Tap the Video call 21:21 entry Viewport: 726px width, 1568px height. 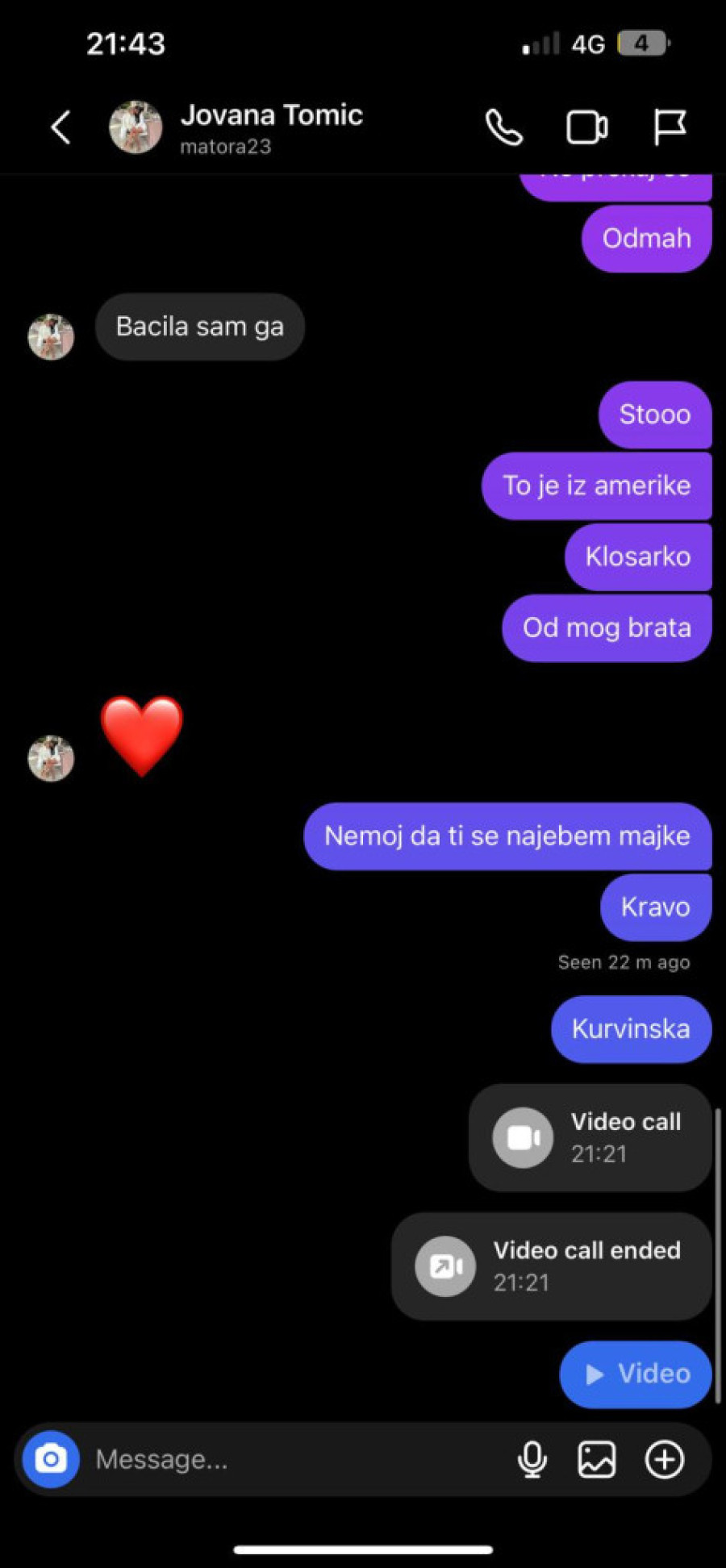(590, 1137)
